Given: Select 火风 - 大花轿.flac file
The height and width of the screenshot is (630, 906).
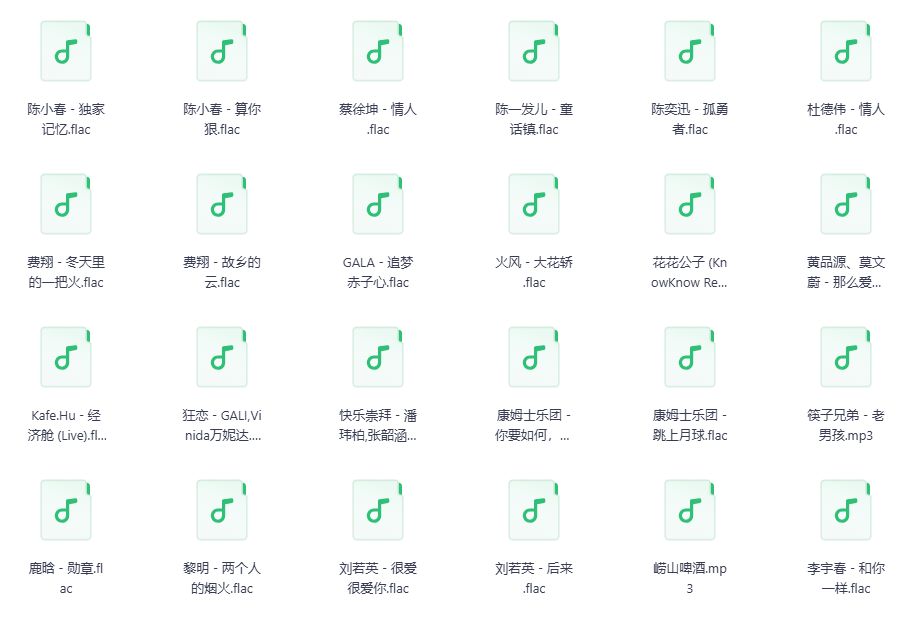Looking at the screenshot, I should click(x=534, y=204).
